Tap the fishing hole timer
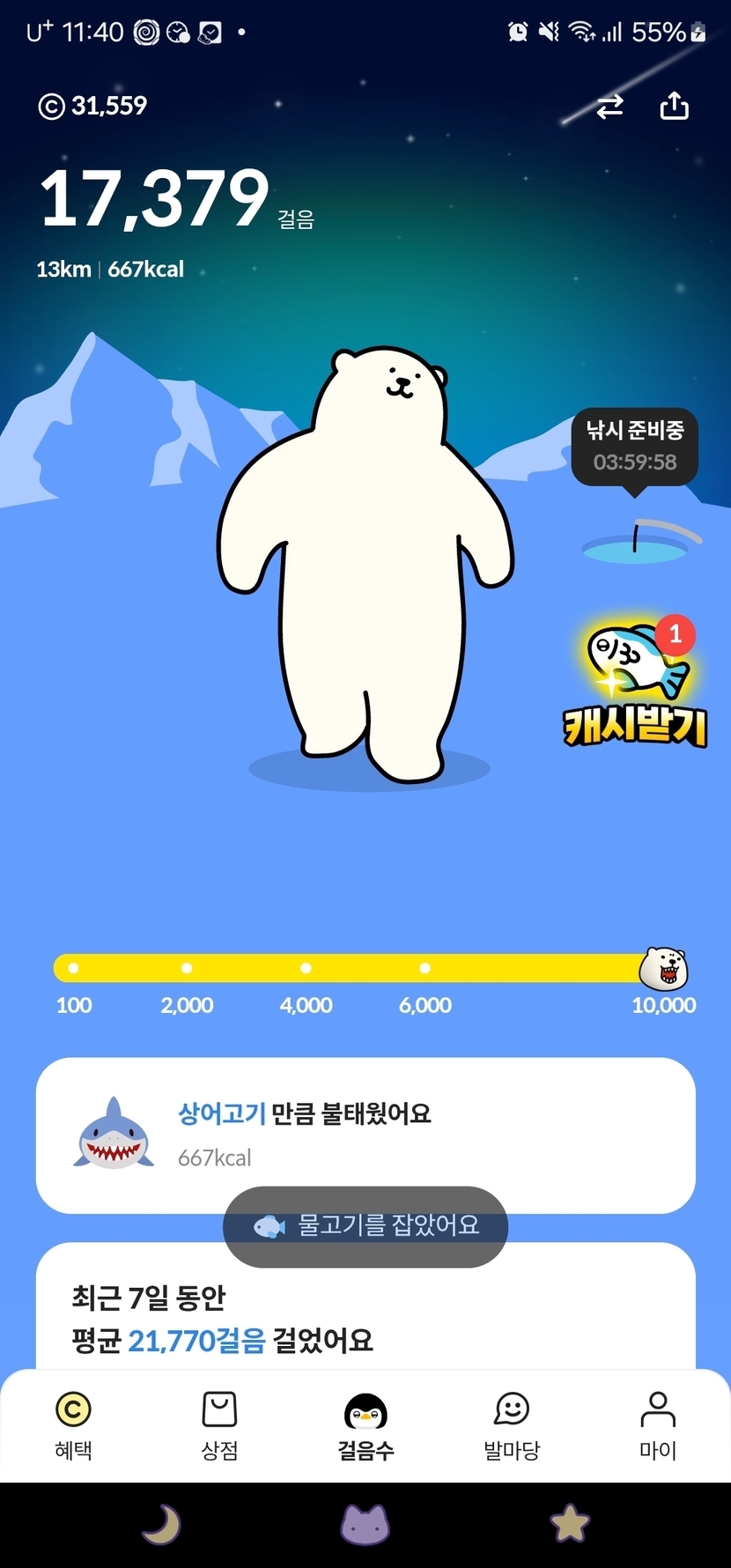 click(x=635, y=447)
